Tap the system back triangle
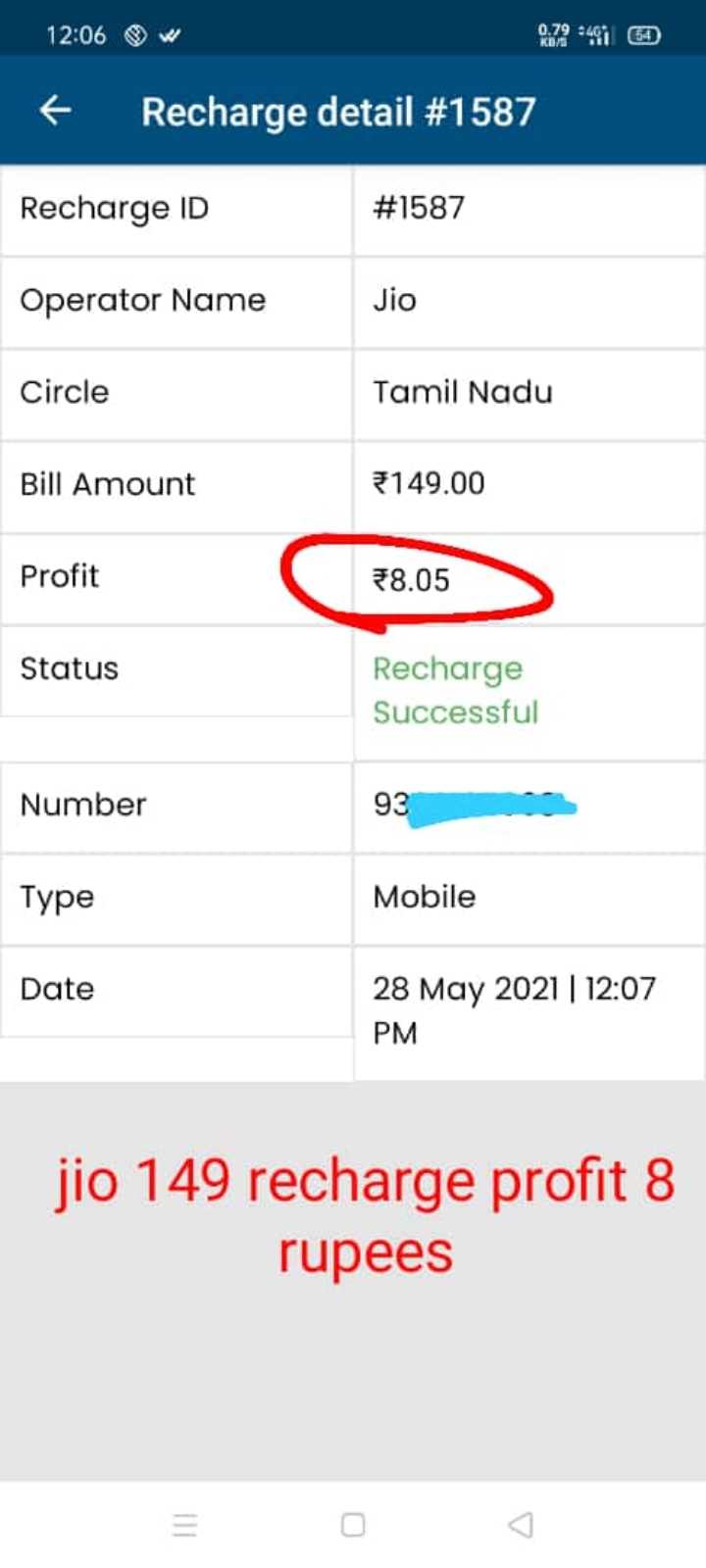Screen dimensions: 706x1568 tap(521, 1525)
